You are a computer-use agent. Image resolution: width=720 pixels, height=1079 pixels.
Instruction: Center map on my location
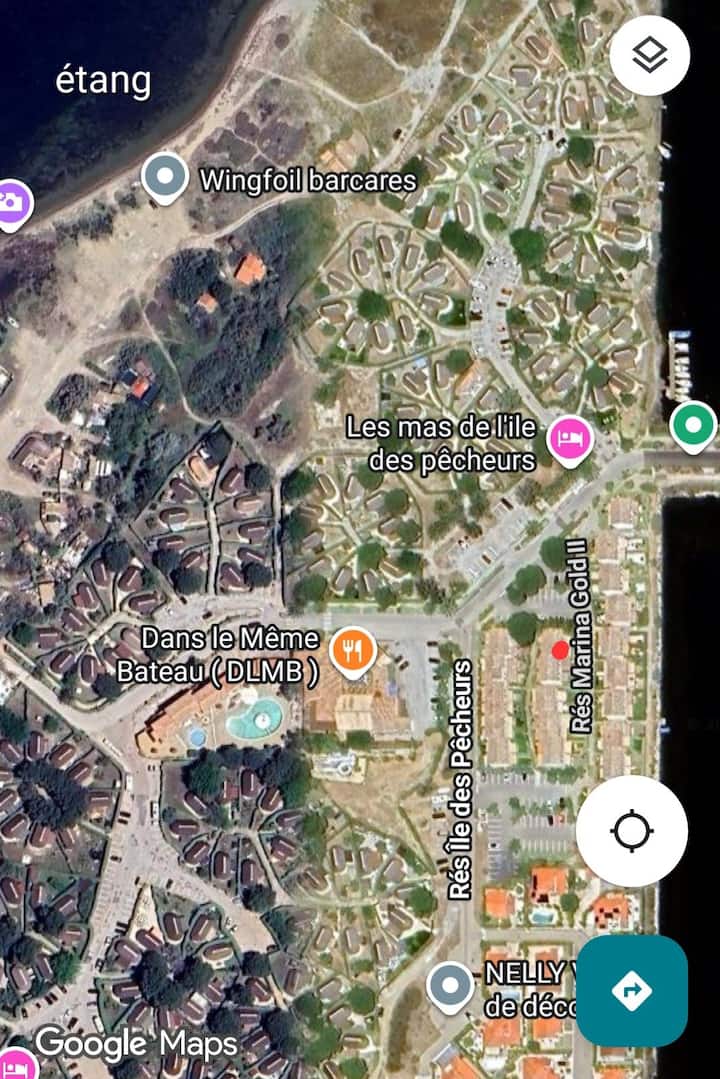point(632,831)
